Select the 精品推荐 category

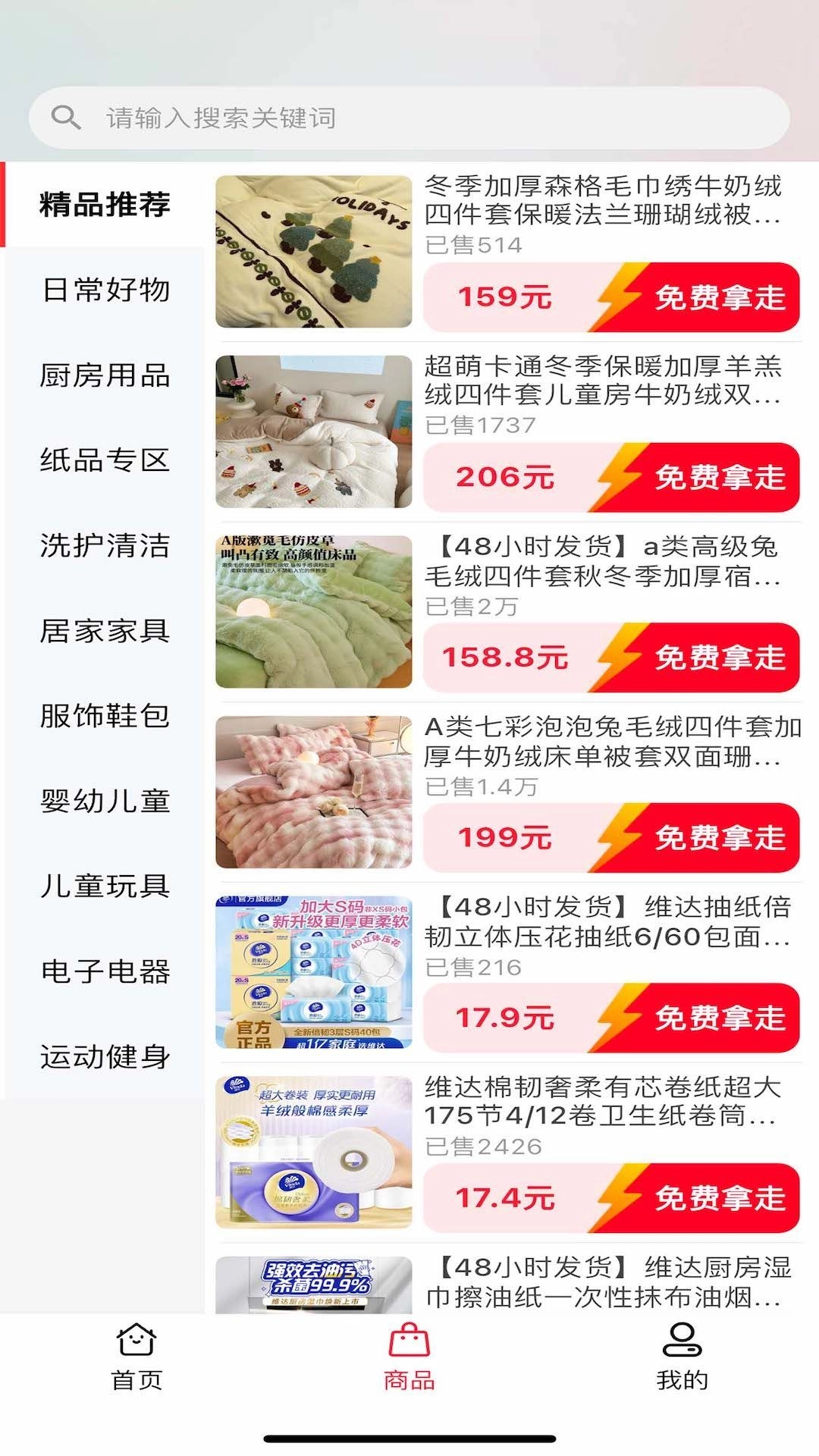click(x=106, y=206)
